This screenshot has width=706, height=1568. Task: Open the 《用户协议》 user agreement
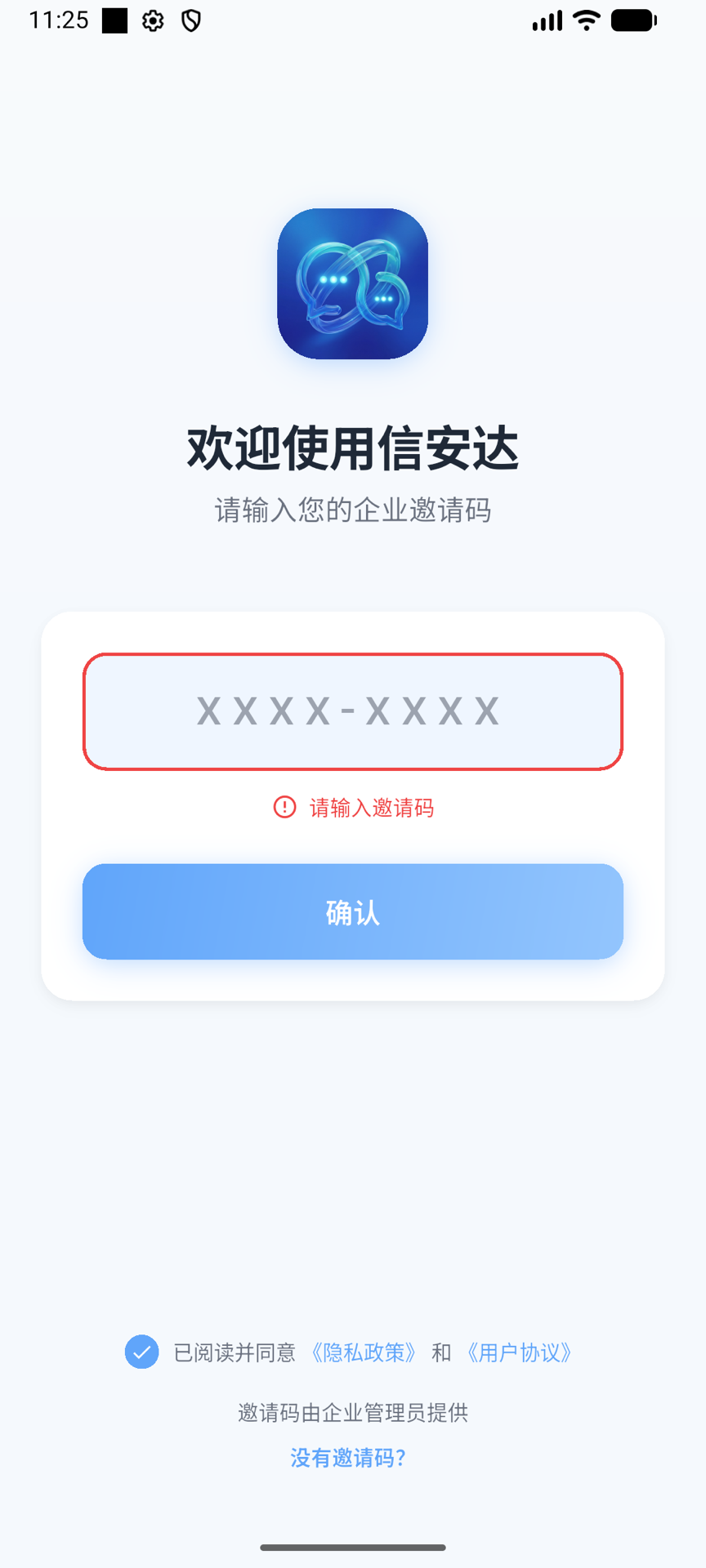click(520, 1352)
